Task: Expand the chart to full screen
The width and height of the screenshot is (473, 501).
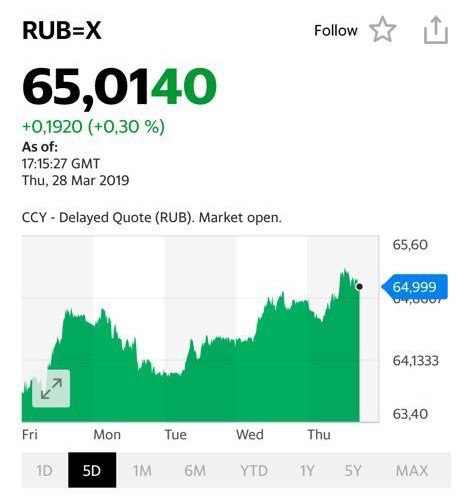Action: (51, 388)
